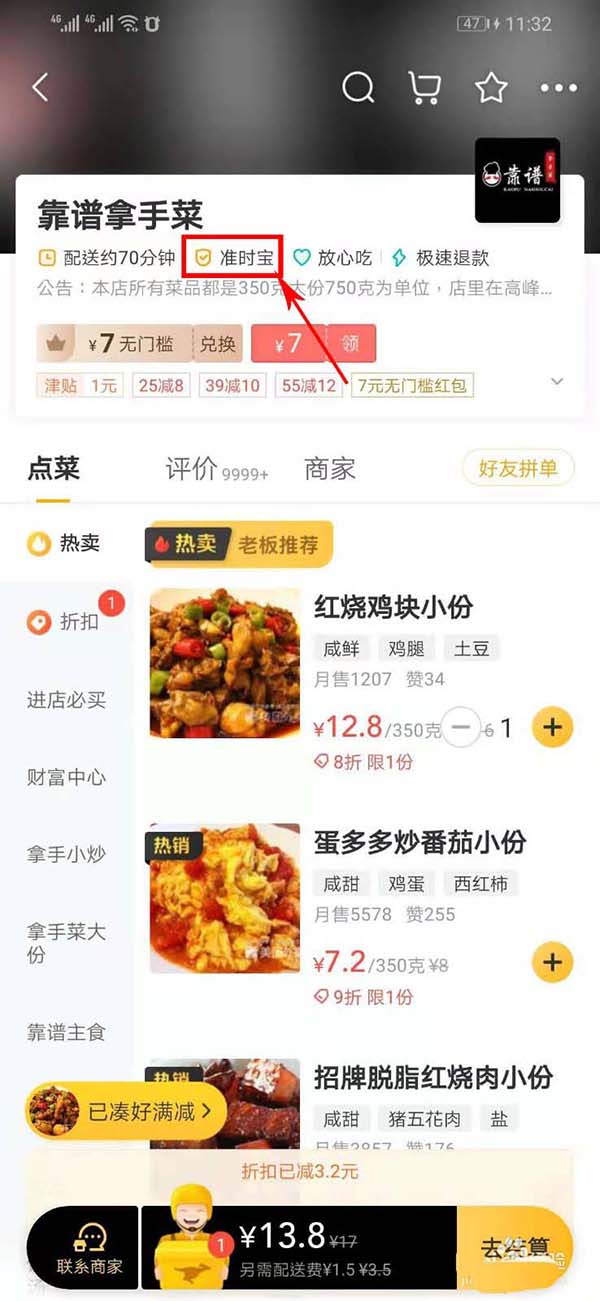Search within this store
Screen dimensions: 600x1301
point(357,88)
